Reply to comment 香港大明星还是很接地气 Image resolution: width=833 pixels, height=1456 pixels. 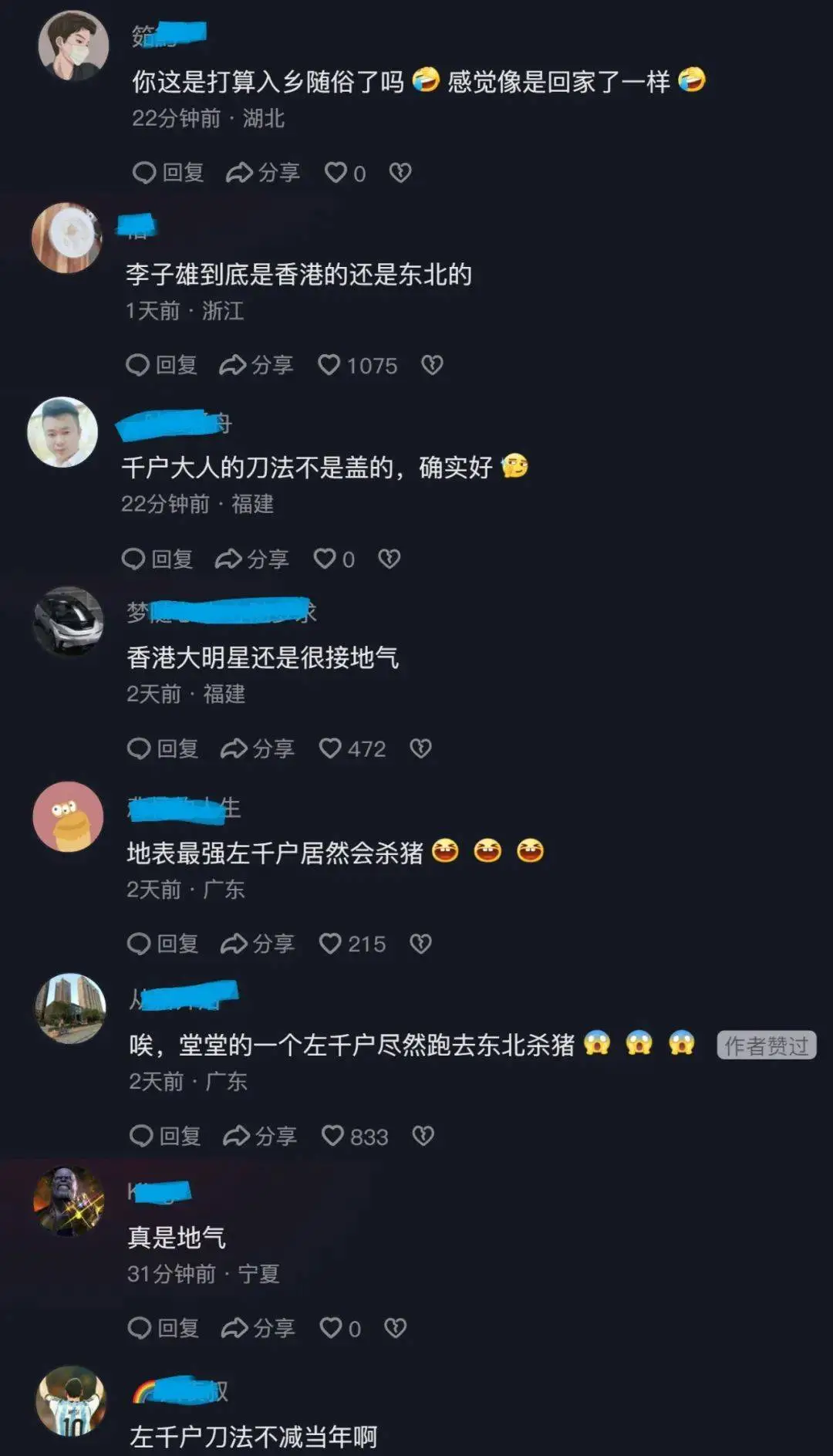(162, 748)
